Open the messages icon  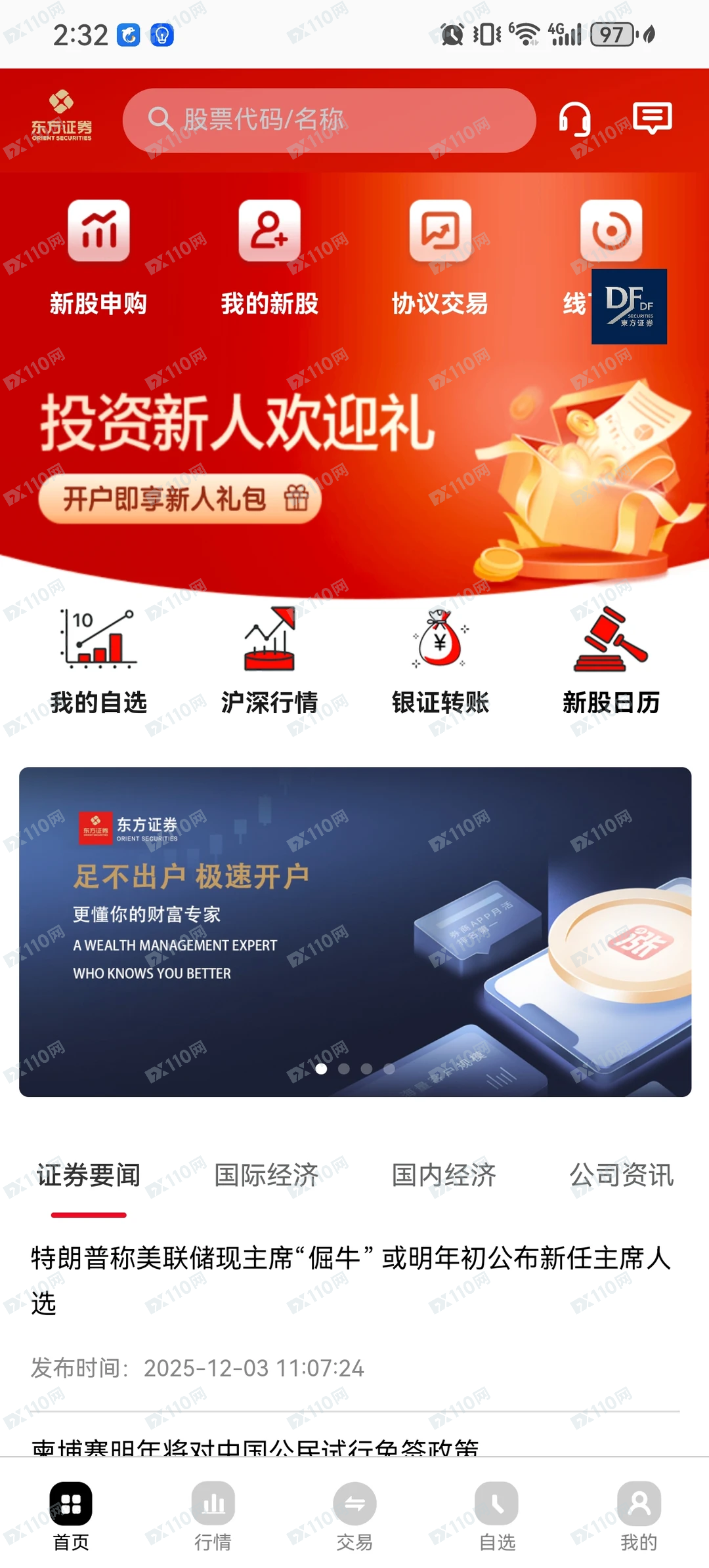pyautogui.click(x=652, y=119)
